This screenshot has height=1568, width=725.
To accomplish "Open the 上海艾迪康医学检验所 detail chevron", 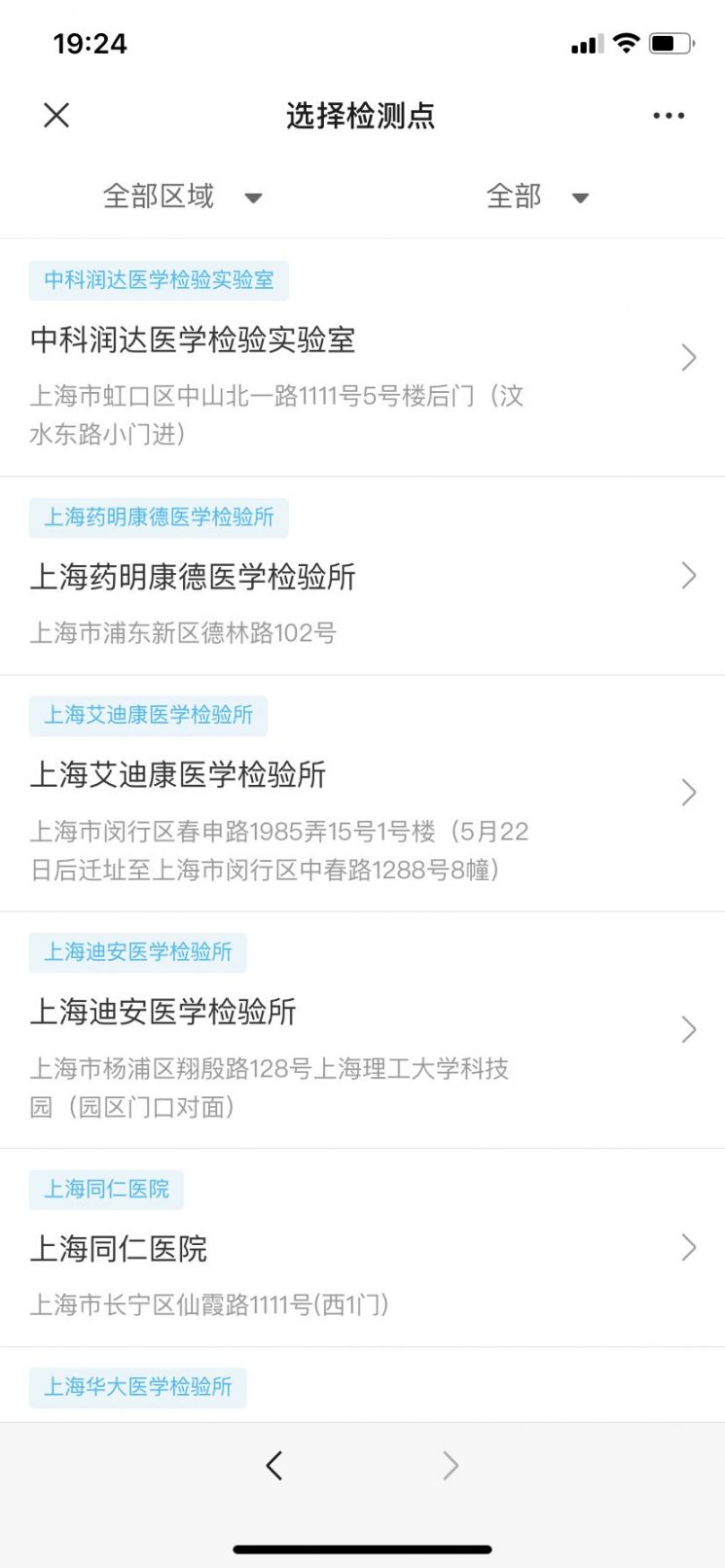I will tap(688, 792).
